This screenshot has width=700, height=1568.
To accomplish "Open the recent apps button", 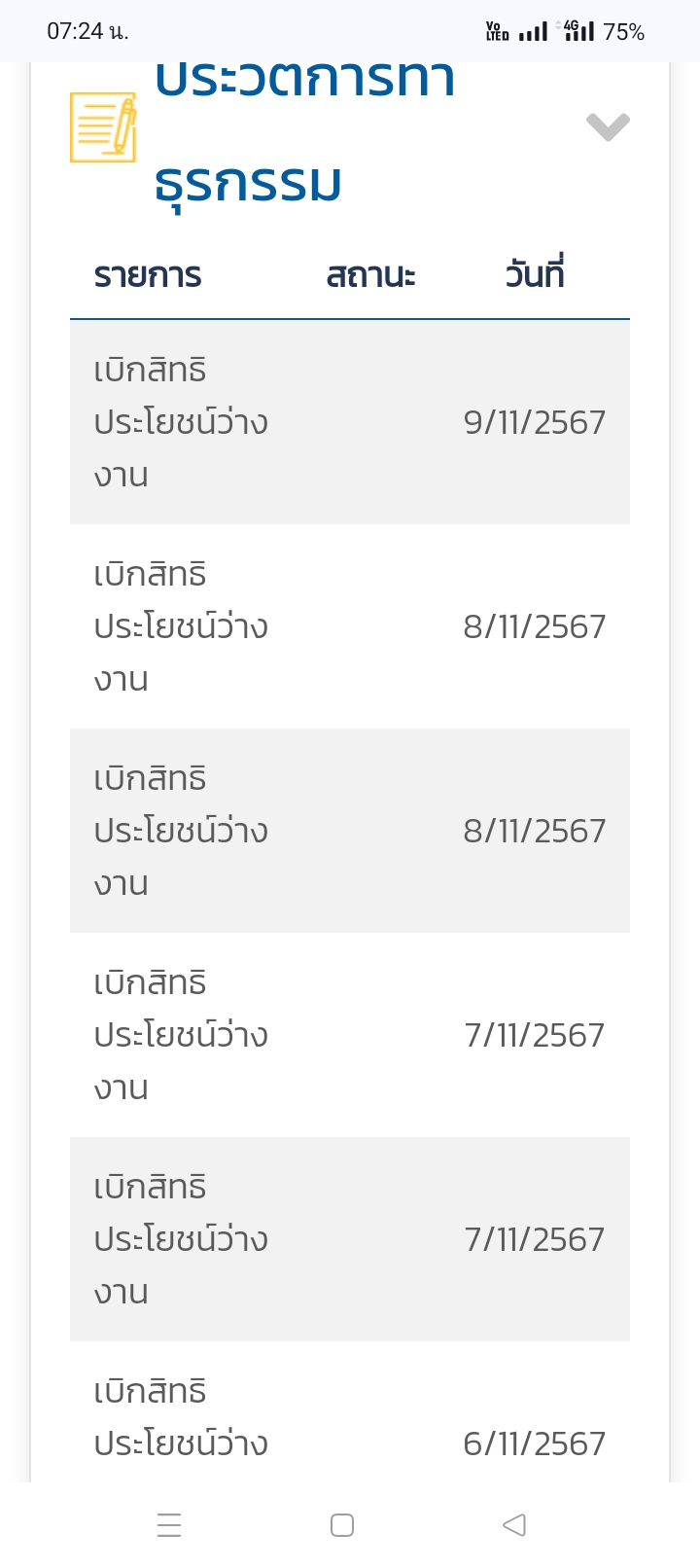I will 169,1524.
